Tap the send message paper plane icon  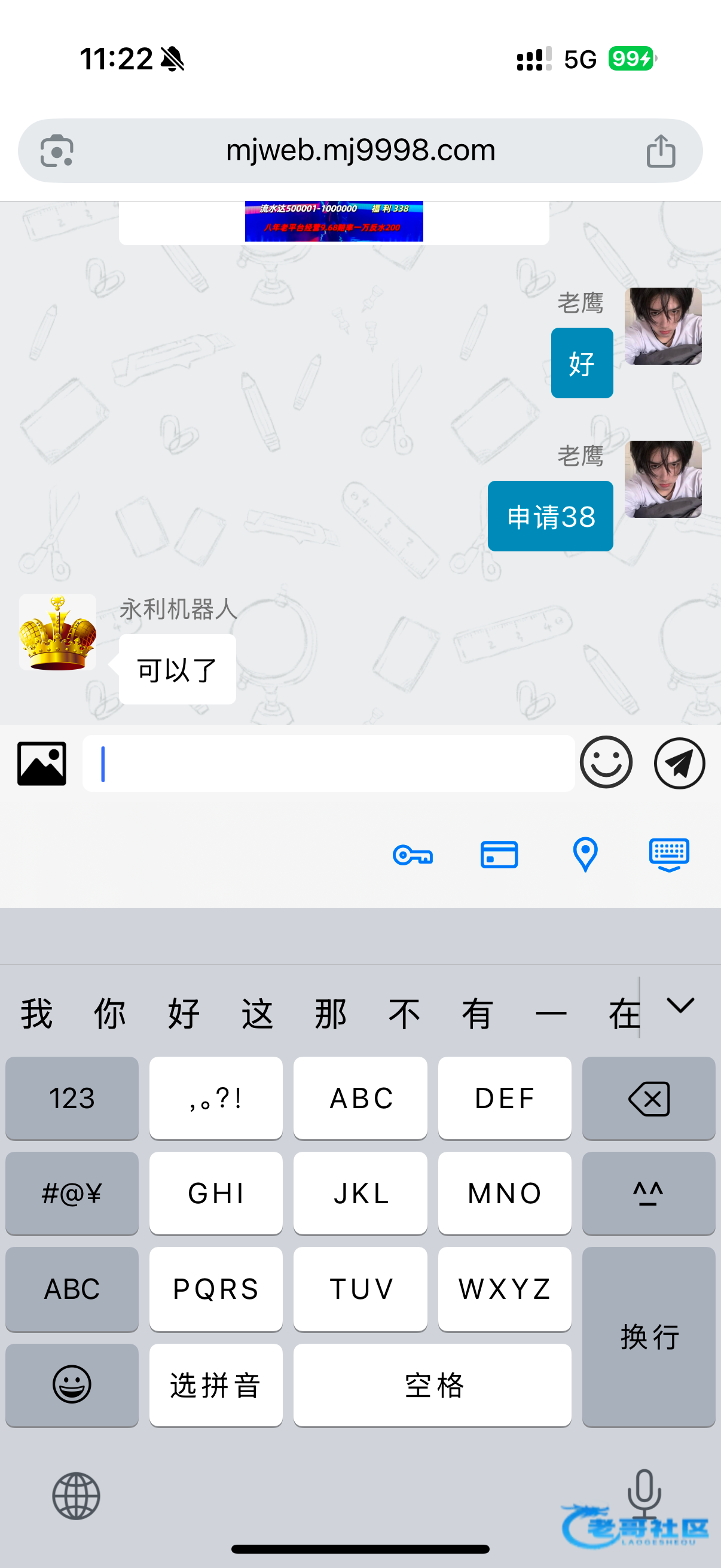tap(679, 763)
